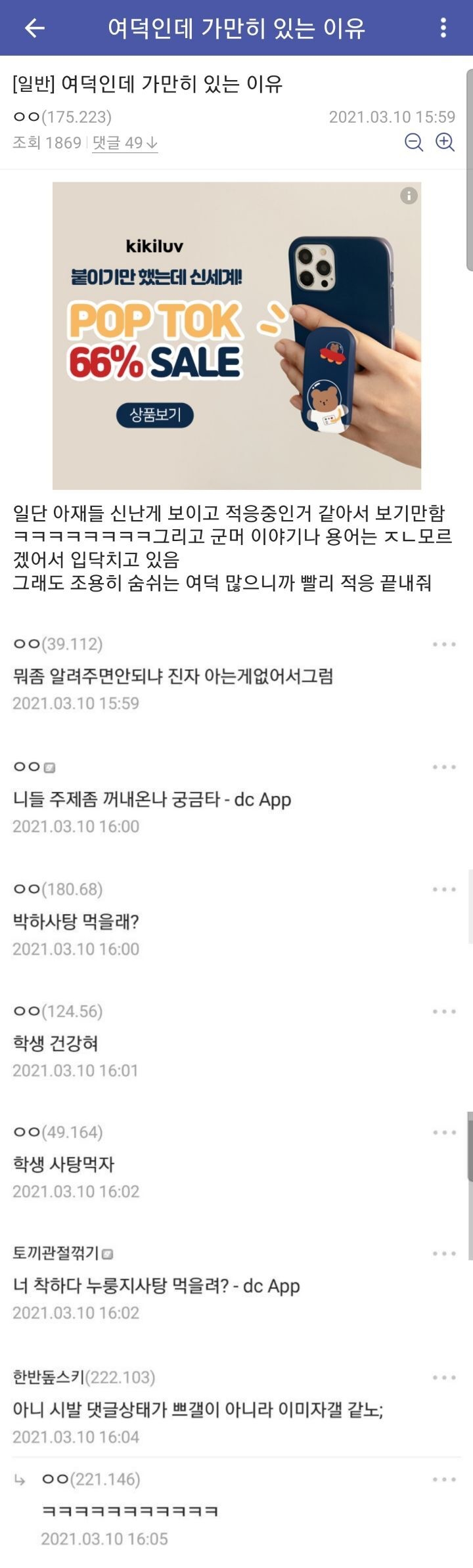Decrease text size with zoom-out icon

click(414, 142)
